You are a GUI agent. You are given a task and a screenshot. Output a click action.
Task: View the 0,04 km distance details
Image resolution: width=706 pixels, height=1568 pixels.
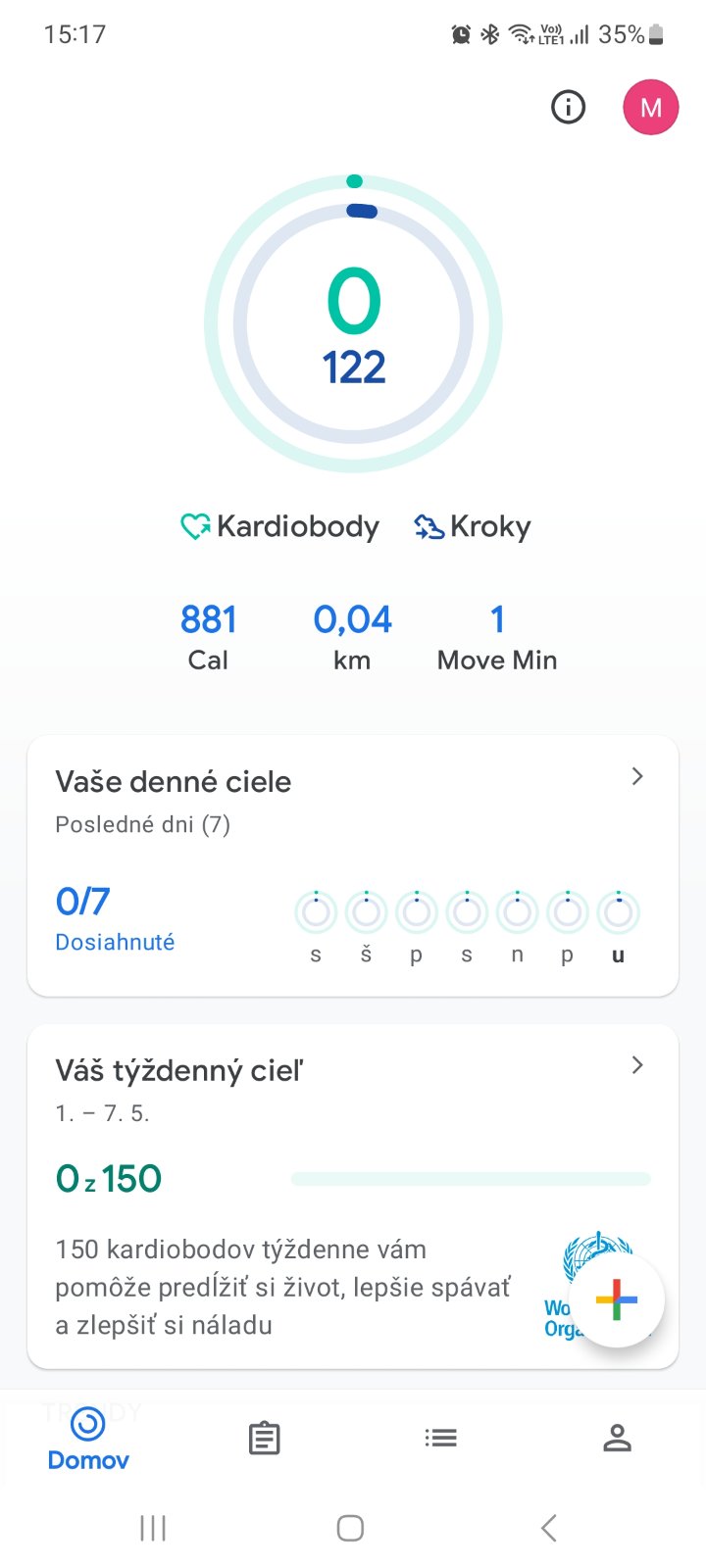(352, 637)
